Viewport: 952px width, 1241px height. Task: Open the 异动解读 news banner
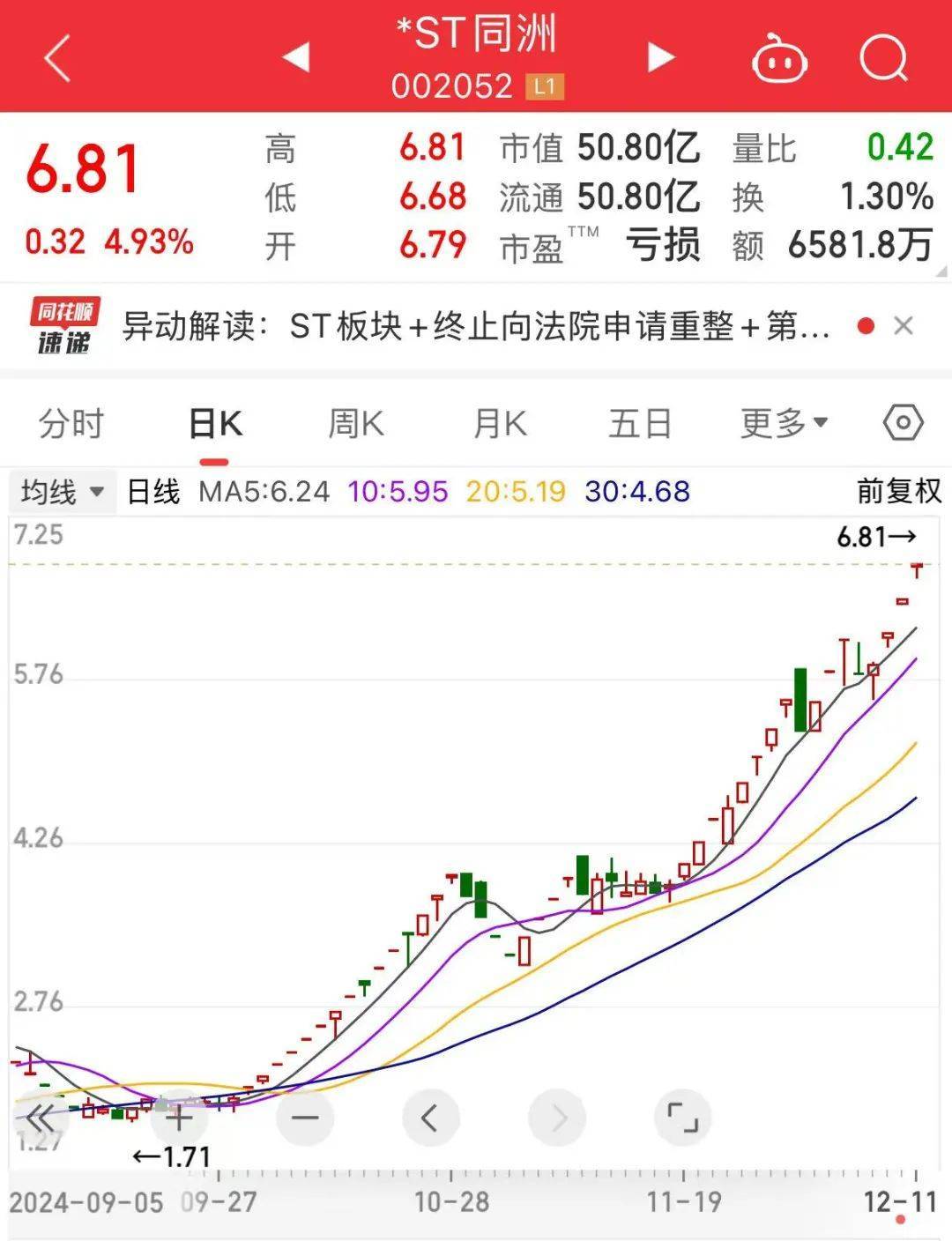[476, 325]
